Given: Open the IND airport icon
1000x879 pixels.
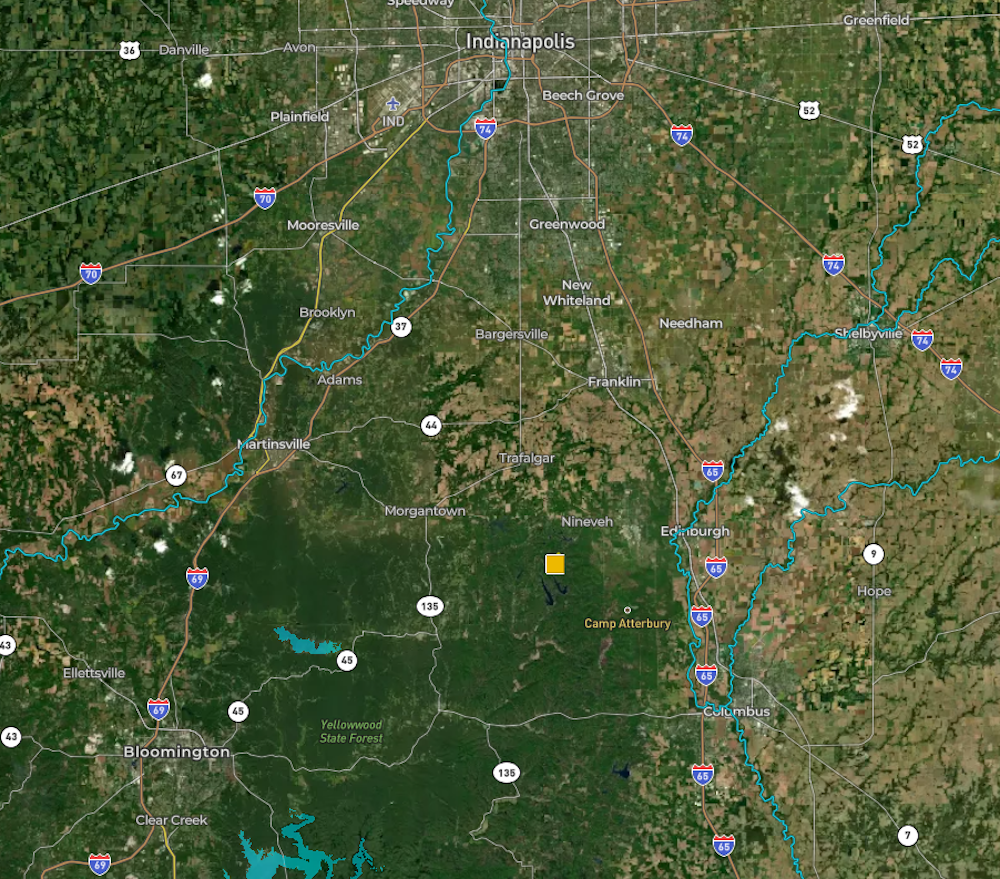Looking at the screenshot, I should click(x=393, y=104).
